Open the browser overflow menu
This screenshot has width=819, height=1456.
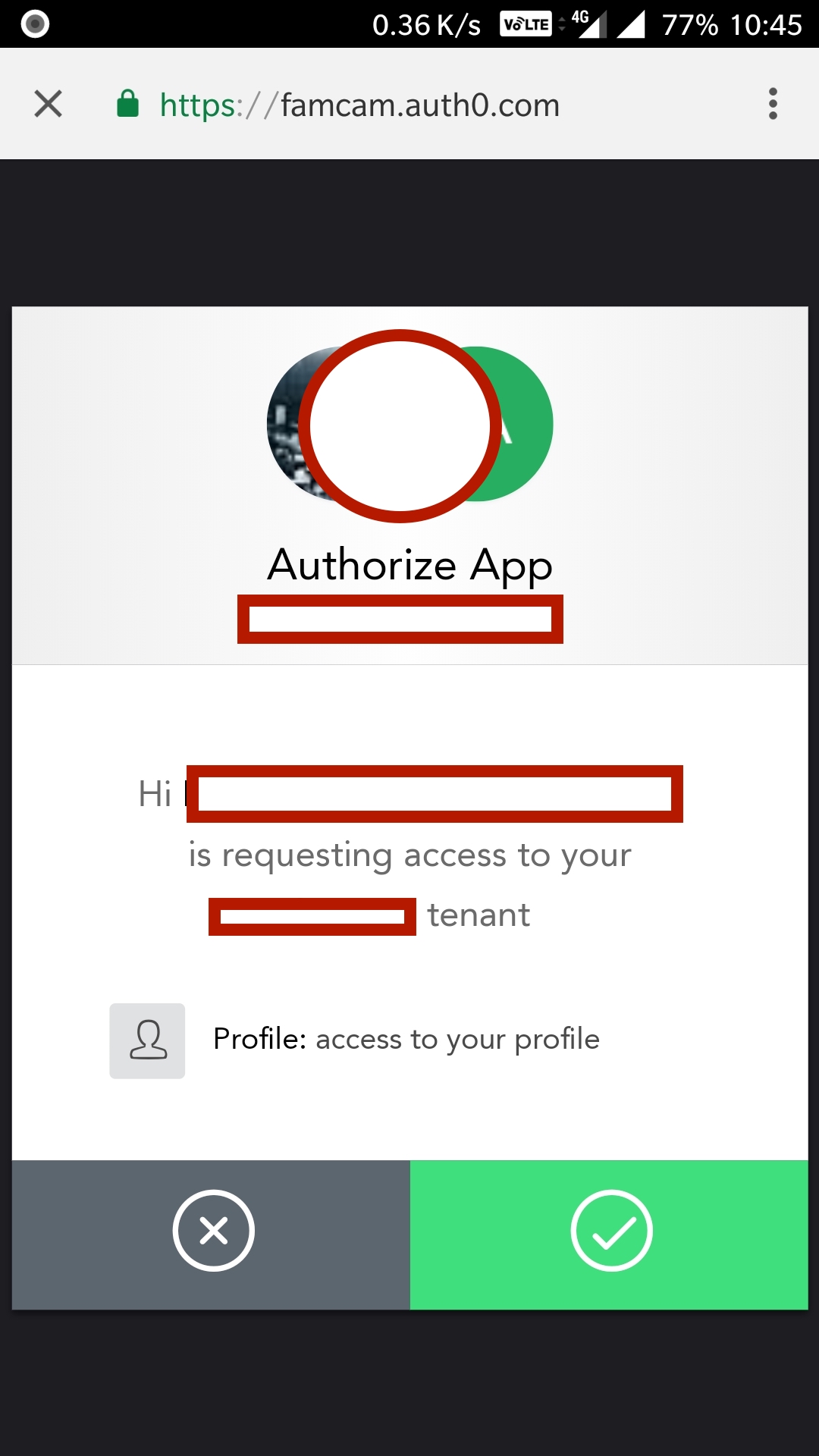(773, 104)
